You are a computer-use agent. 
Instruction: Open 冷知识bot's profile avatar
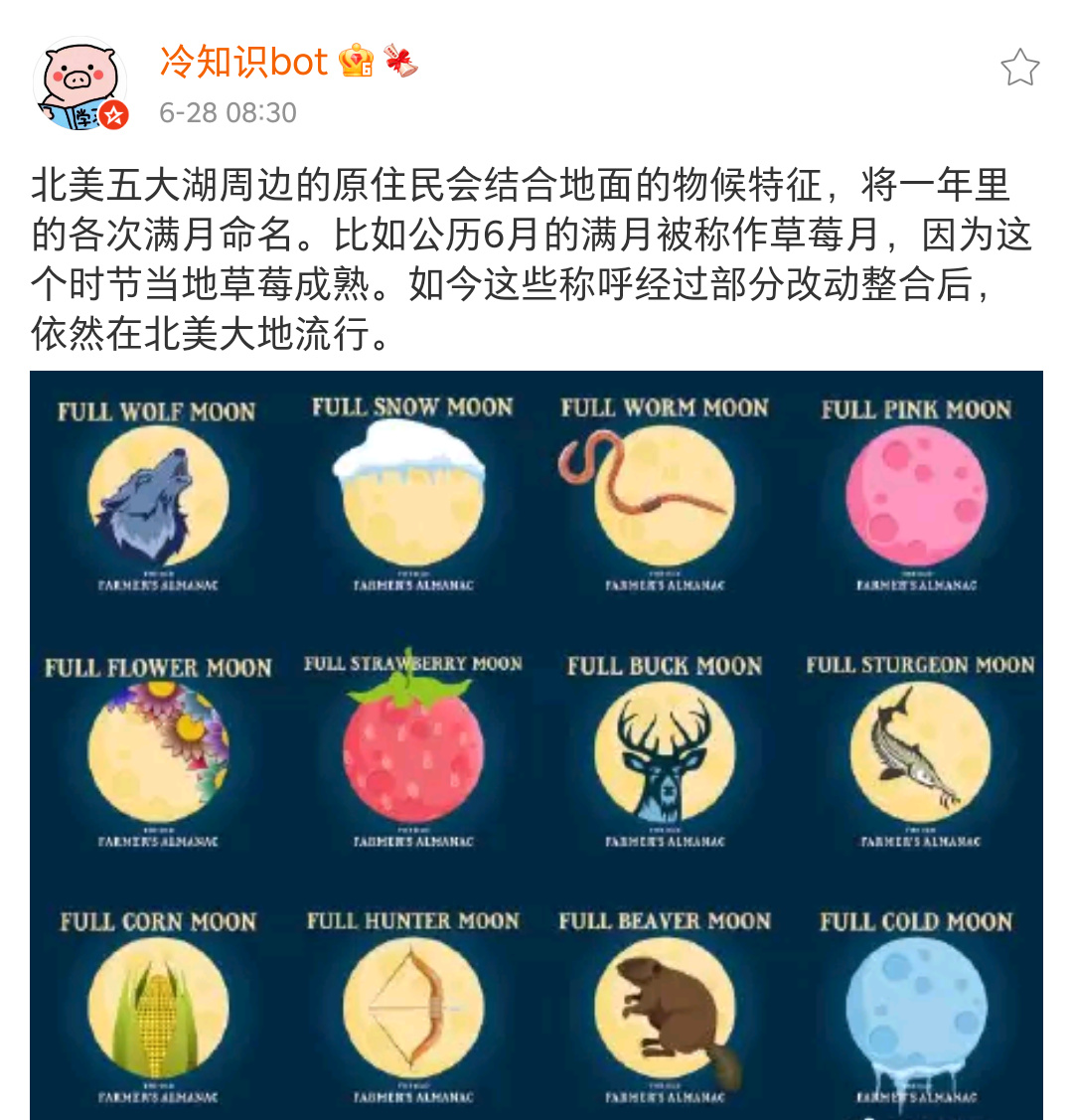[81, 85]
